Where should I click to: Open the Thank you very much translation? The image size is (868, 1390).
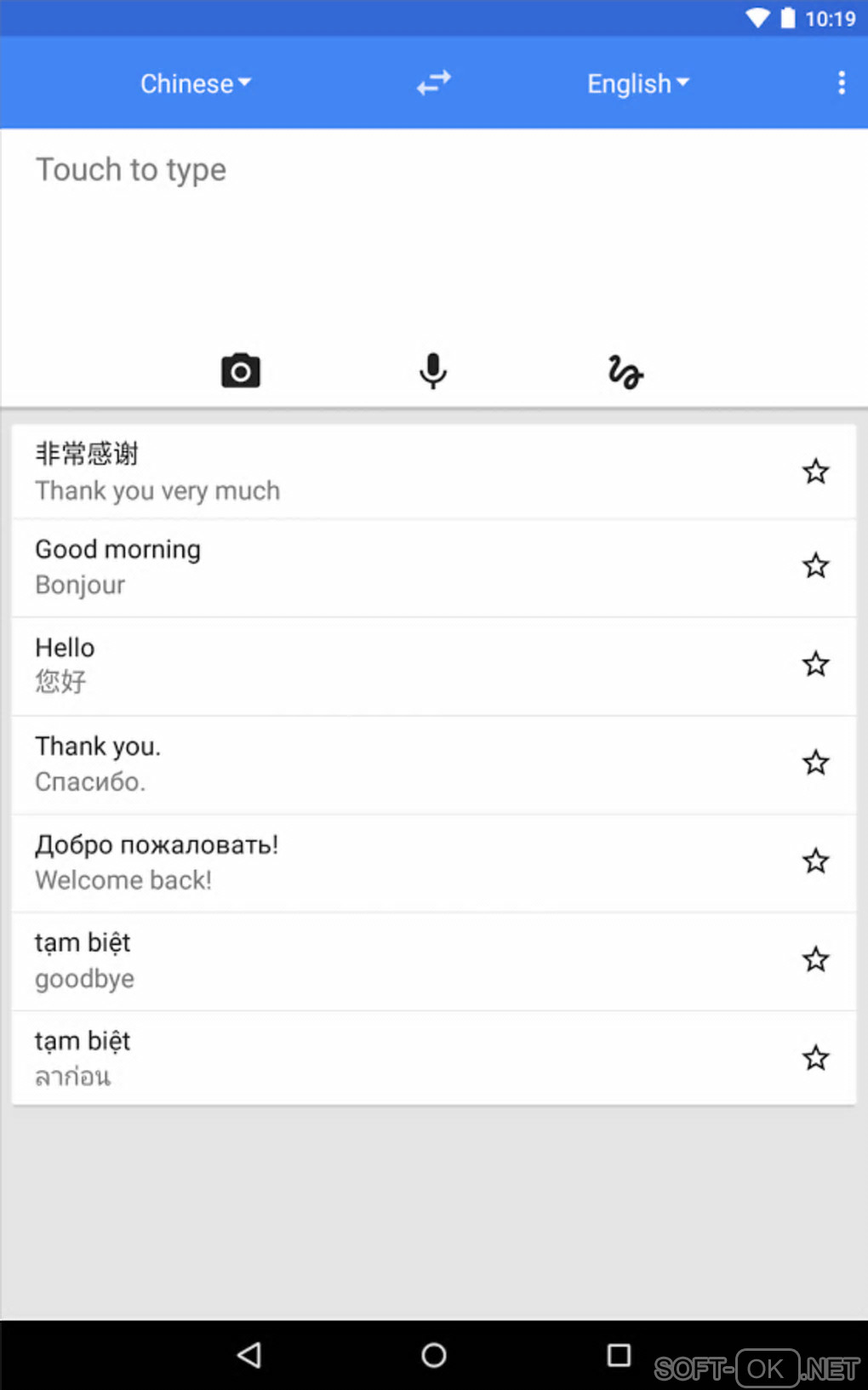(x=340, y=472)
